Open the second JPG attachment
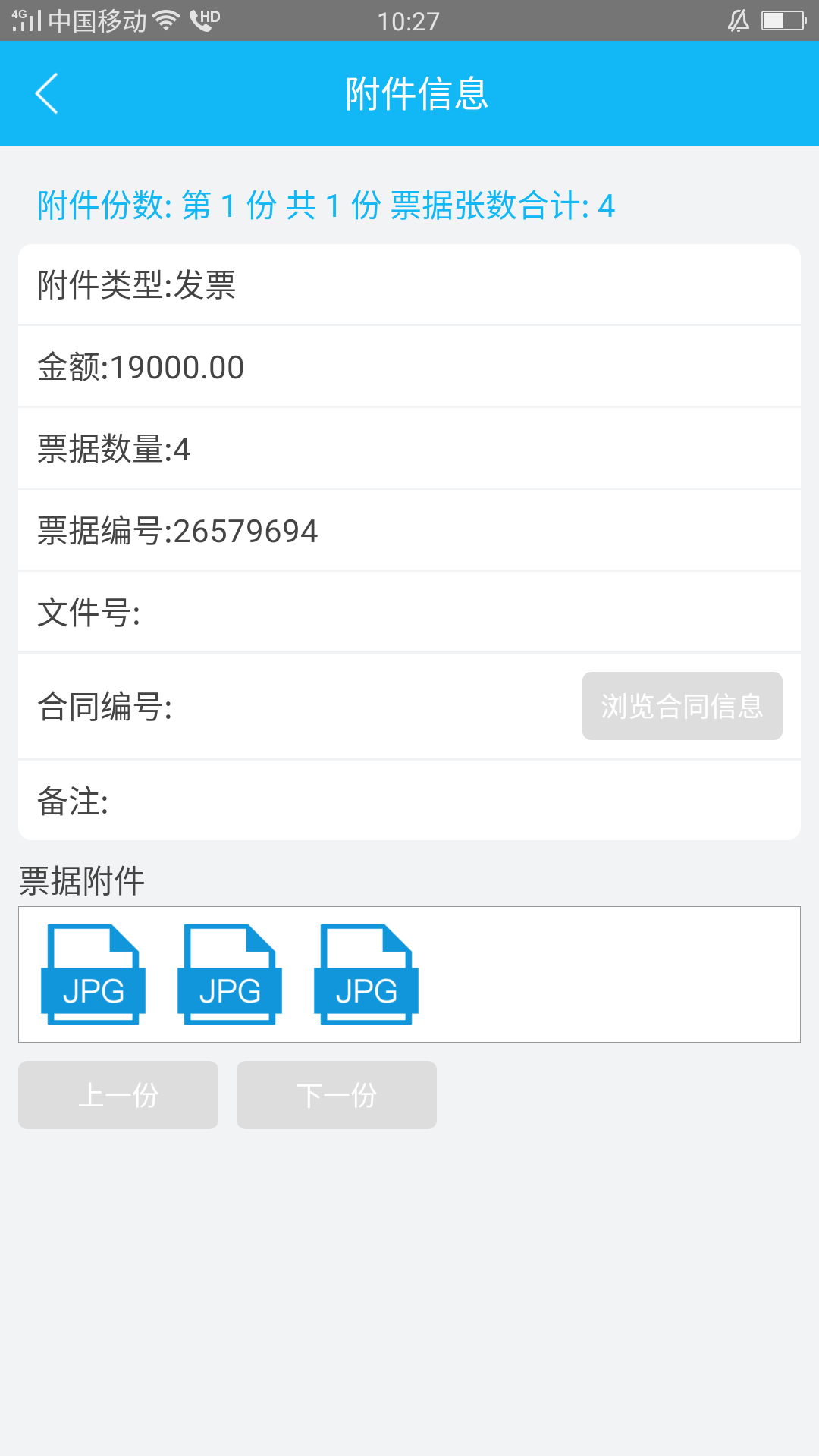819x1456 pixels. 230,974
